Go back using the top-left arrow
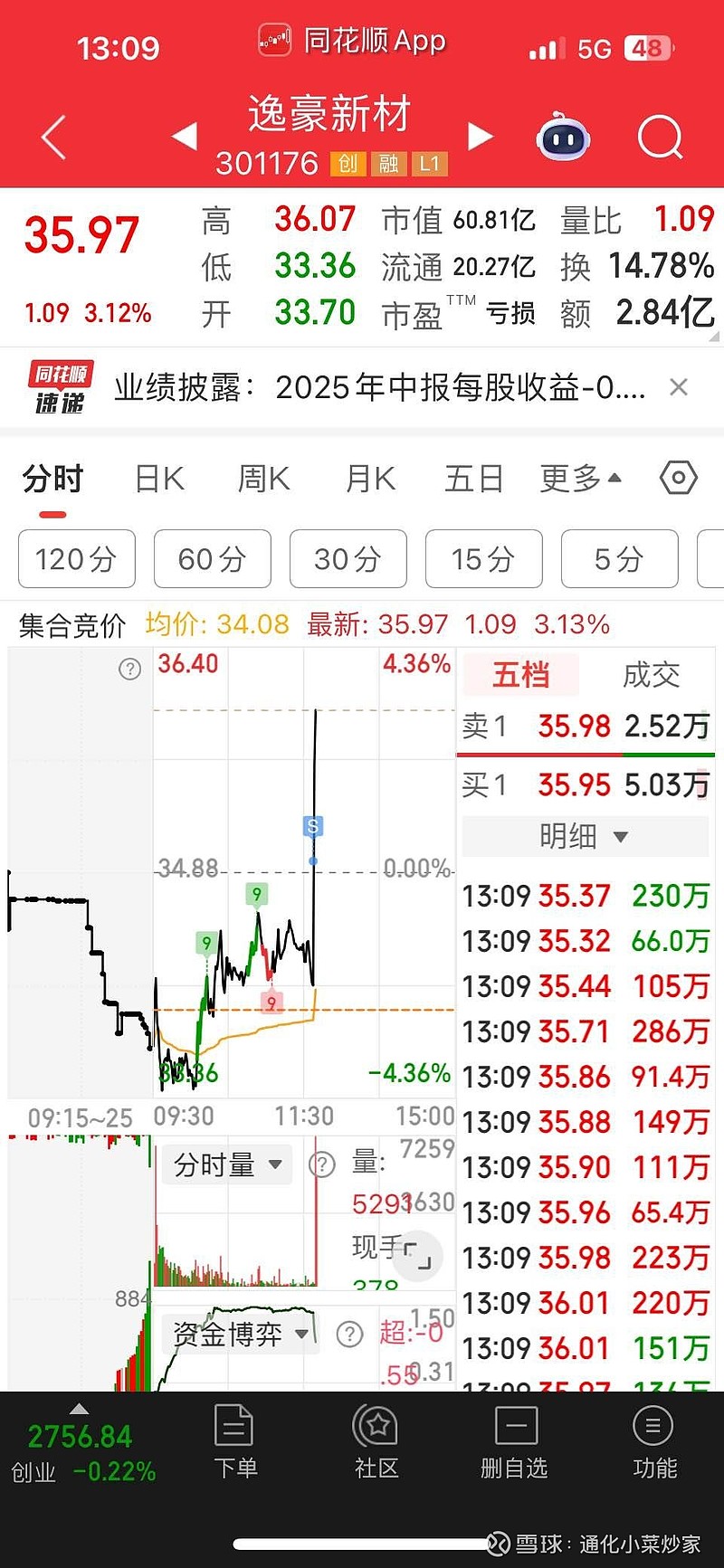 [54, 138]
